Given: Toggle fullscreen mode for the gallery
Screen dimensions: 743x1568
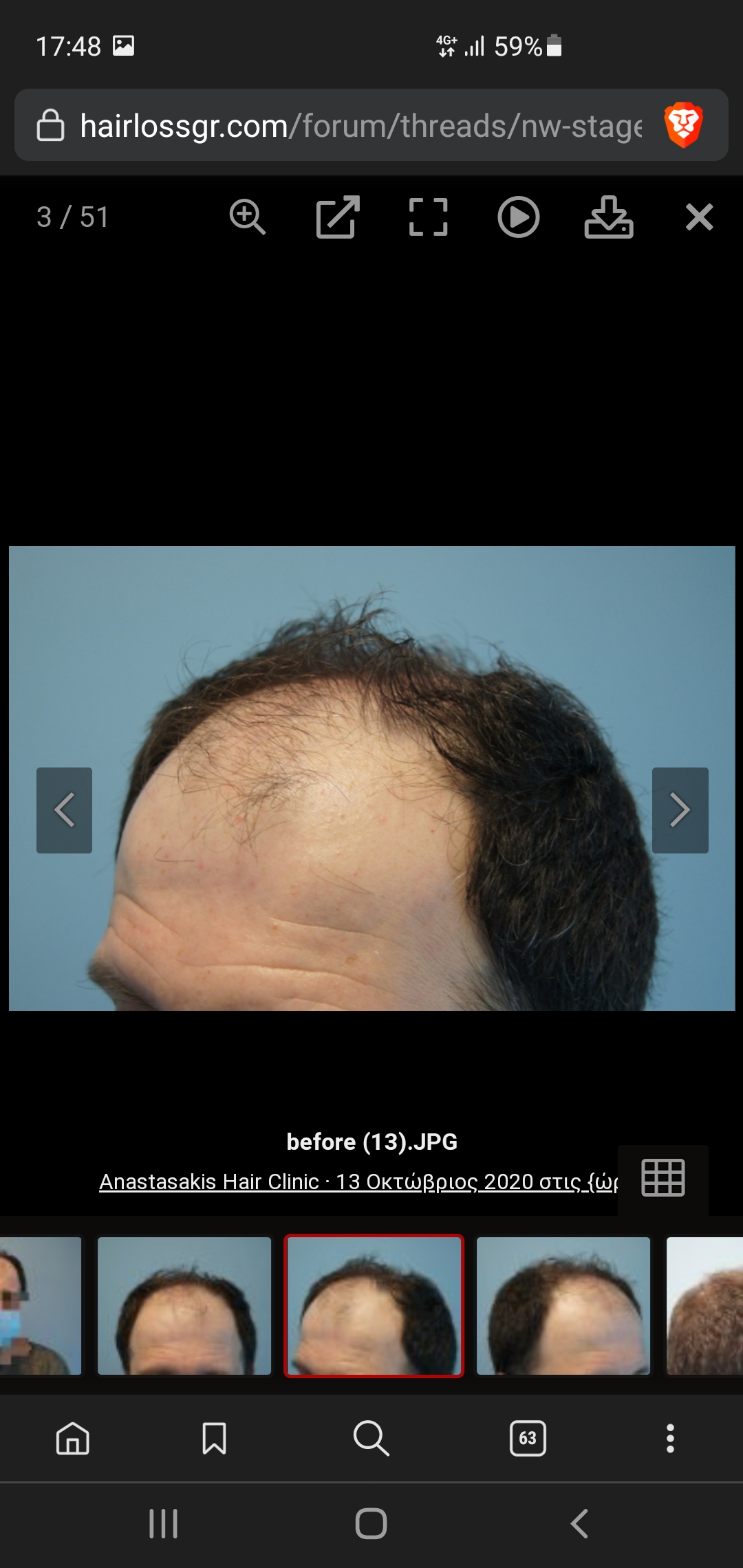Looking at the screenshot, I should 428,217.
